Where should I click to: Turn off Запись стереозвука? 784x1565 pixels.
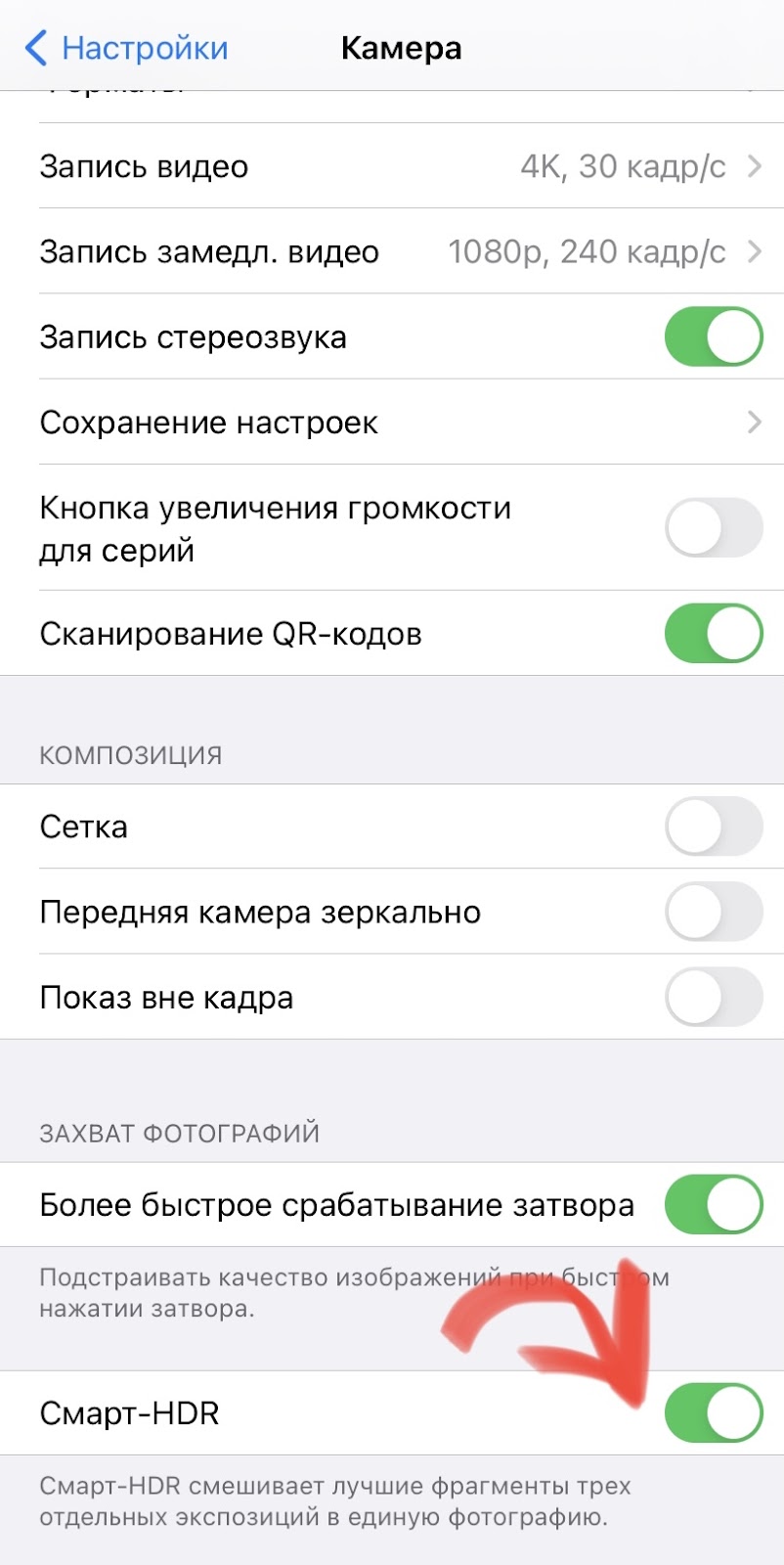click(714, 336)
